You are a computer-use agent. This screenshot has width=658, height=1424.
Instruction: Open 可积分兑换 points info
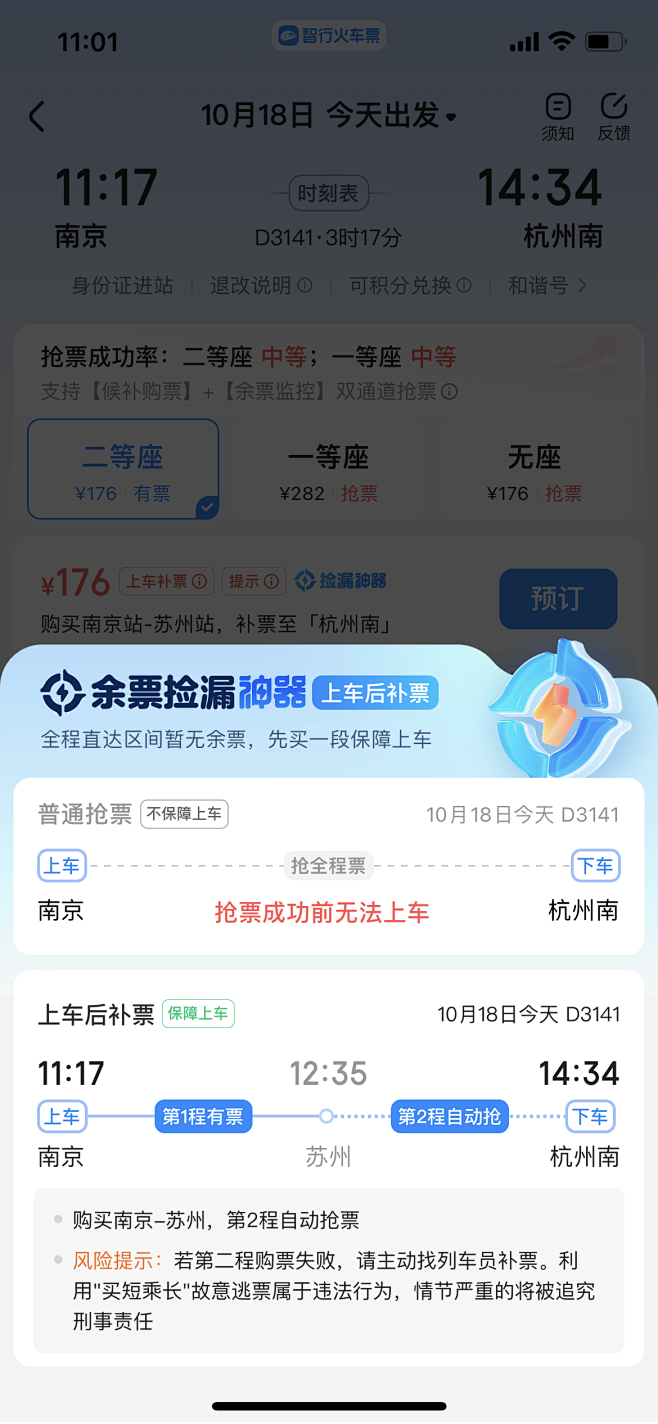pos(409,286)
